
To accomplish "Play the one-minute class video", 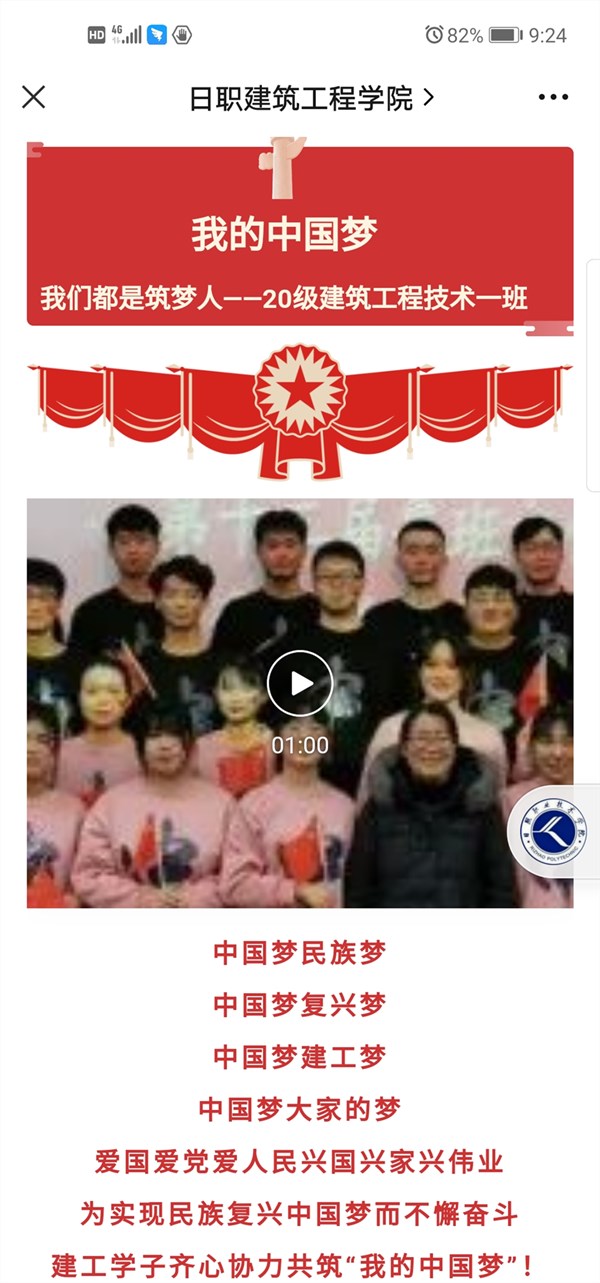I will coord(300,683).
